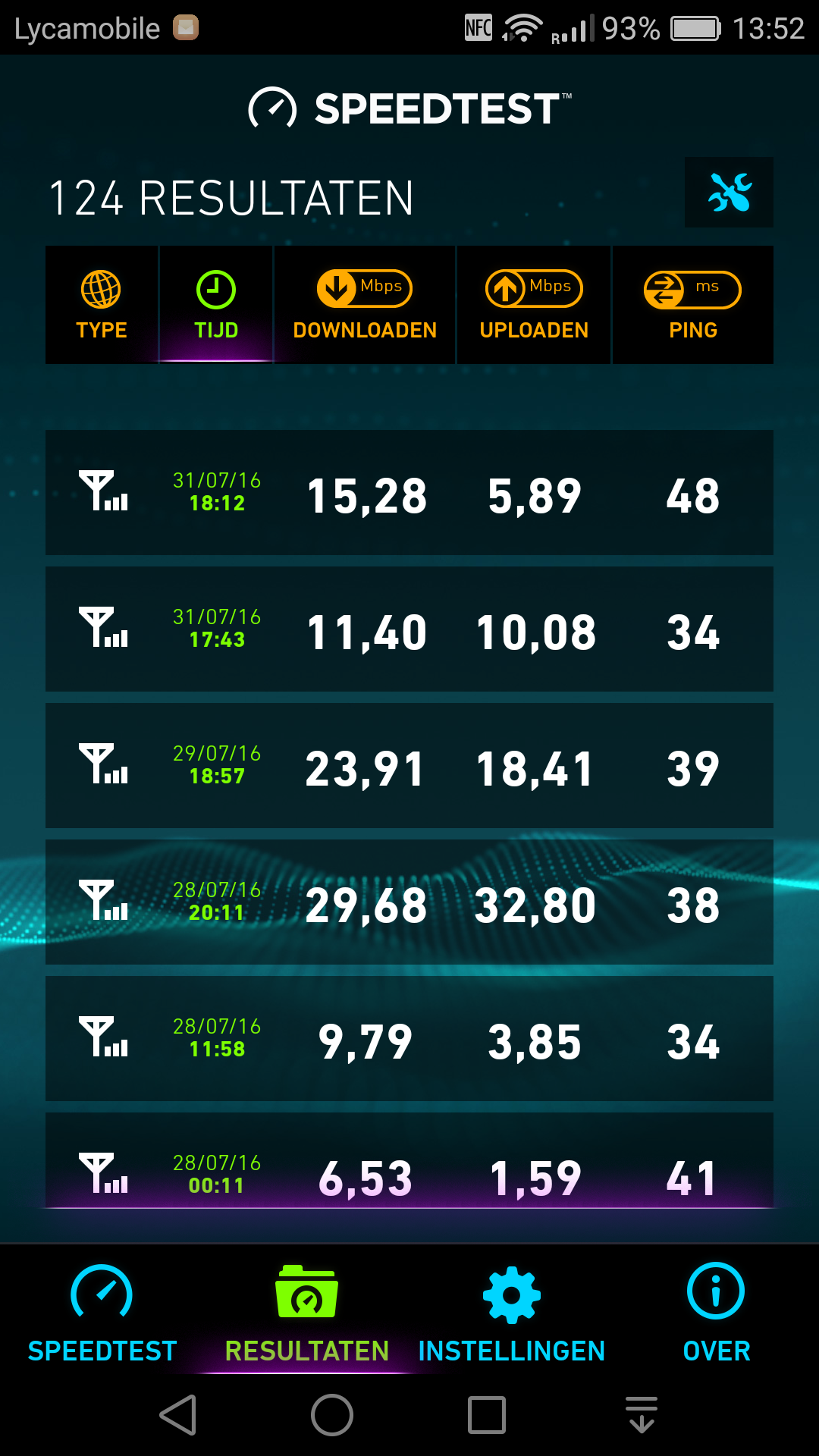Sort results by Tijd column
This screenshot has height=1456, width=819.
pyautogui.click(x=216, y=305)
